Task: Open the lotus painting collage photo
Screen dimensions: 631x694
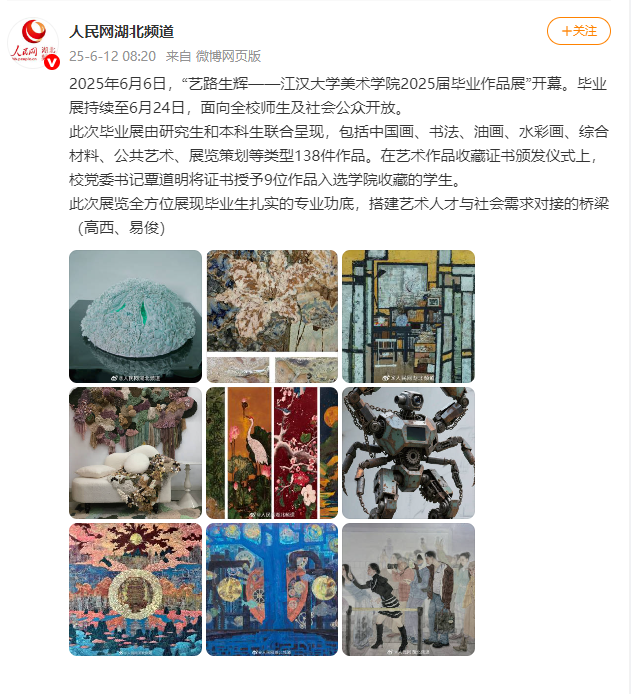Action: [272, 317]
